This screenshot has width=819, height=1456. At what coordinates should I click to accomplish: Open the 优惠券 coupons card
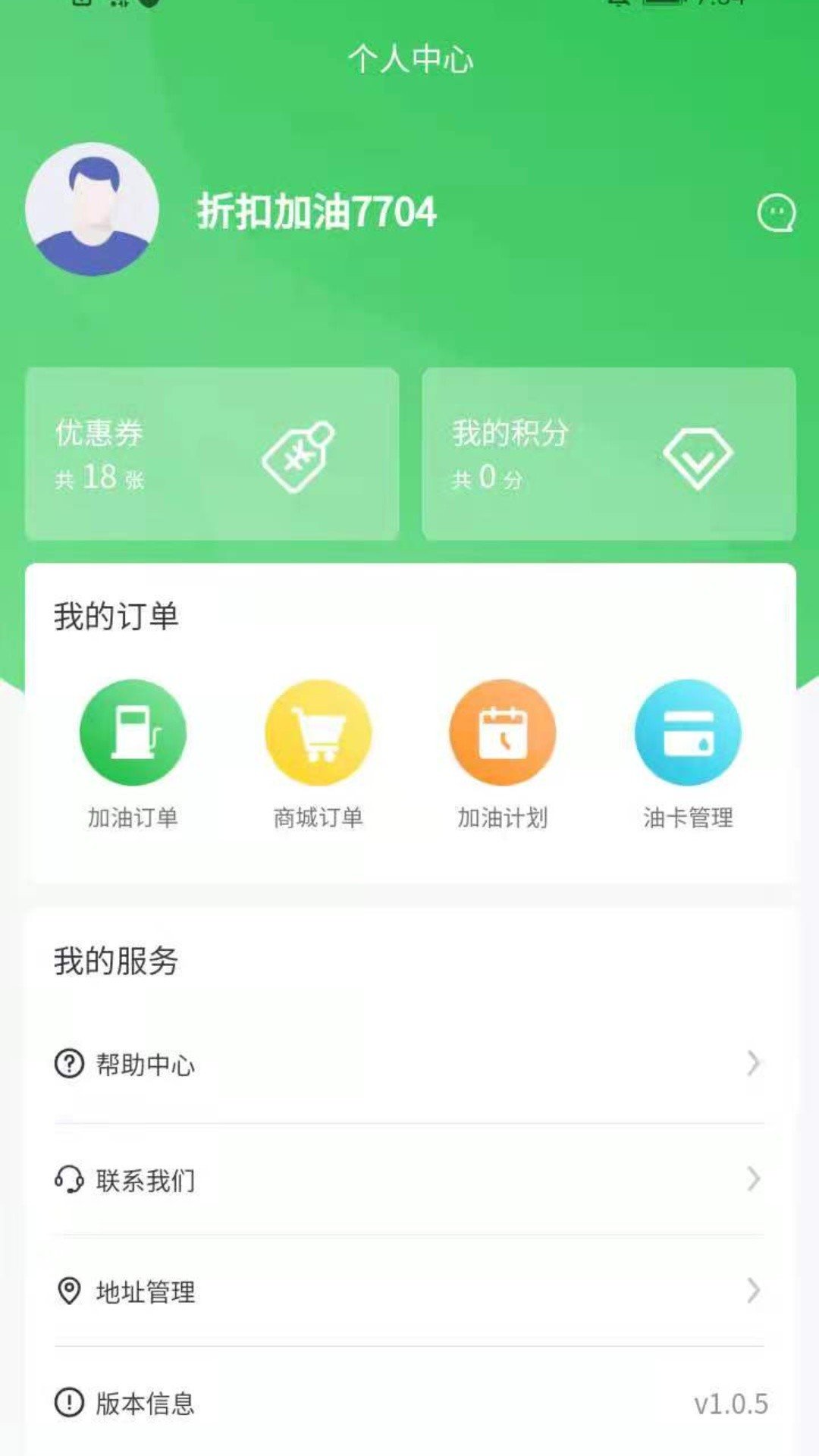click(212, 453)
